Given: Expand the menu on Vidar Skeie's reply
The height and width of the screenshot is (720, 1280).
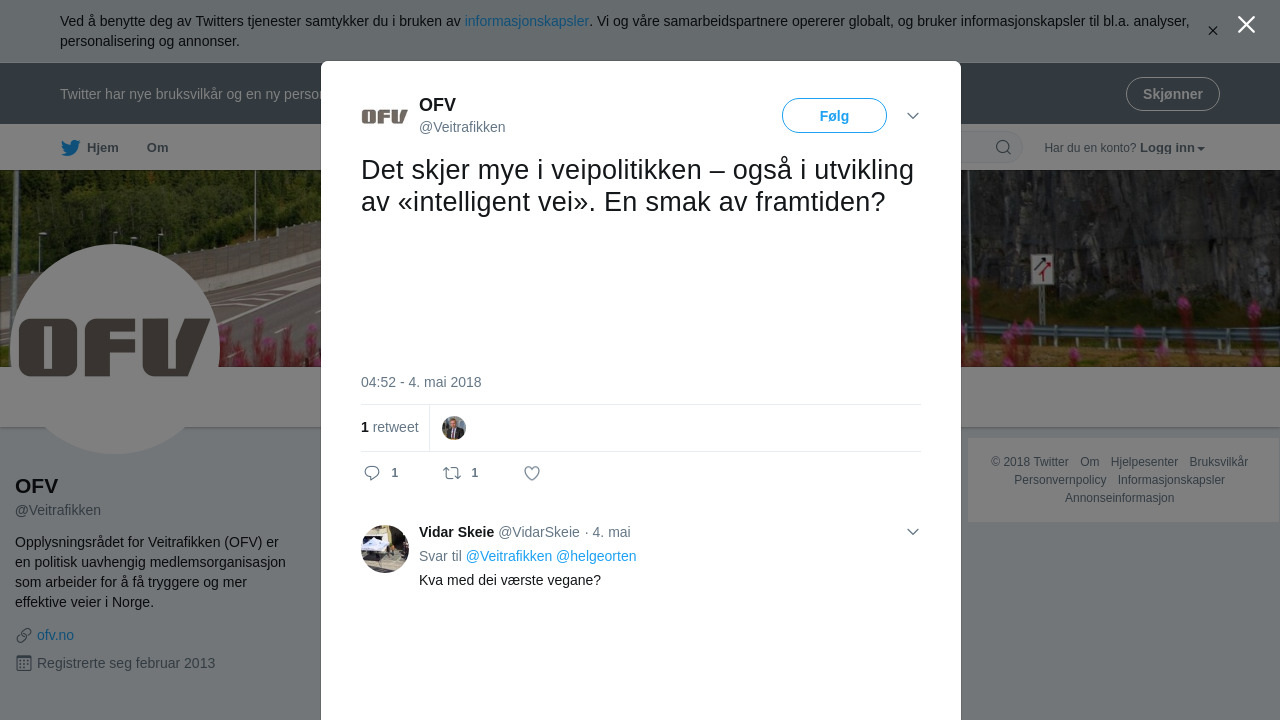Looking at the screenshot, I should click(912, 532).
